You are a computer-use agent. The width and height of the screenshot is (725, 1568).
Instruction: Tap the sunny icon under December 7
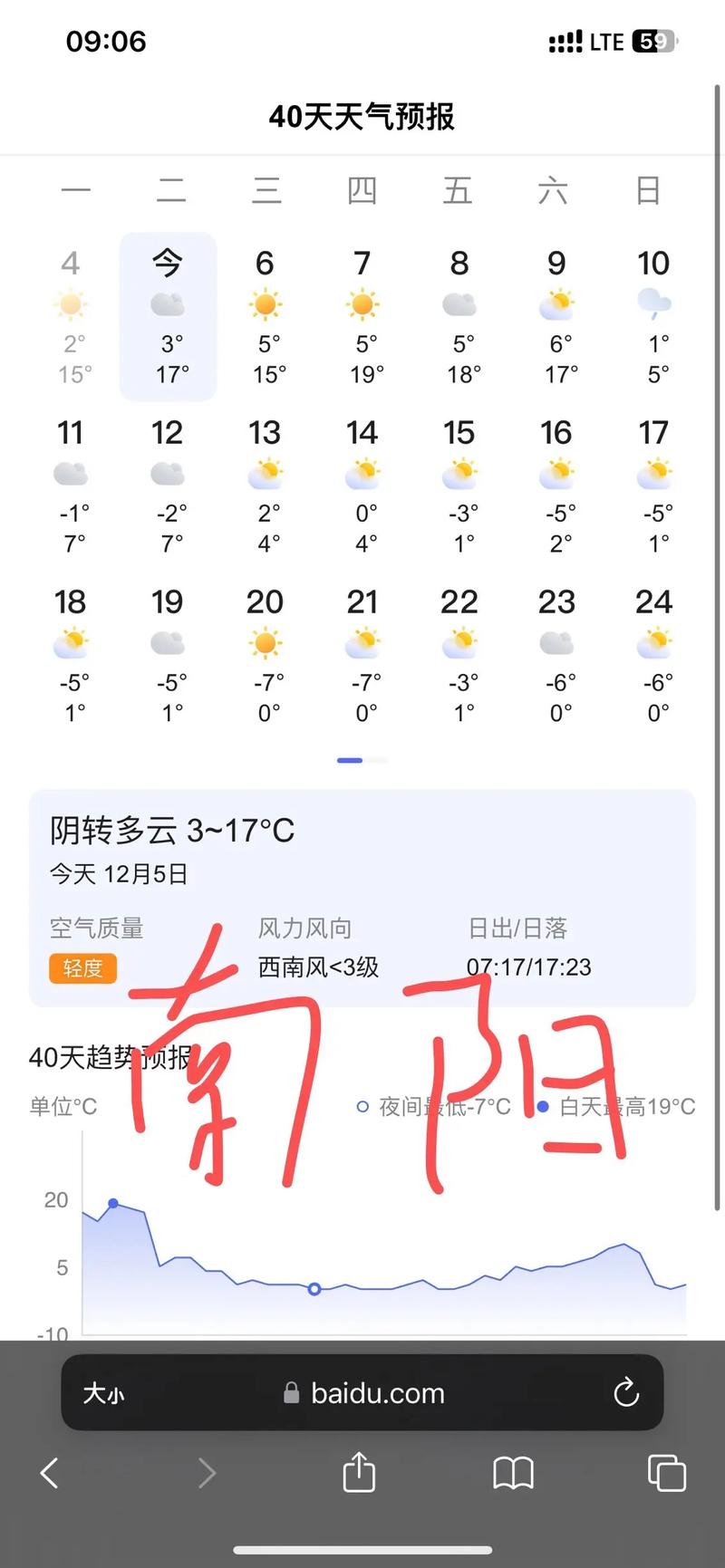pos(362,303)
